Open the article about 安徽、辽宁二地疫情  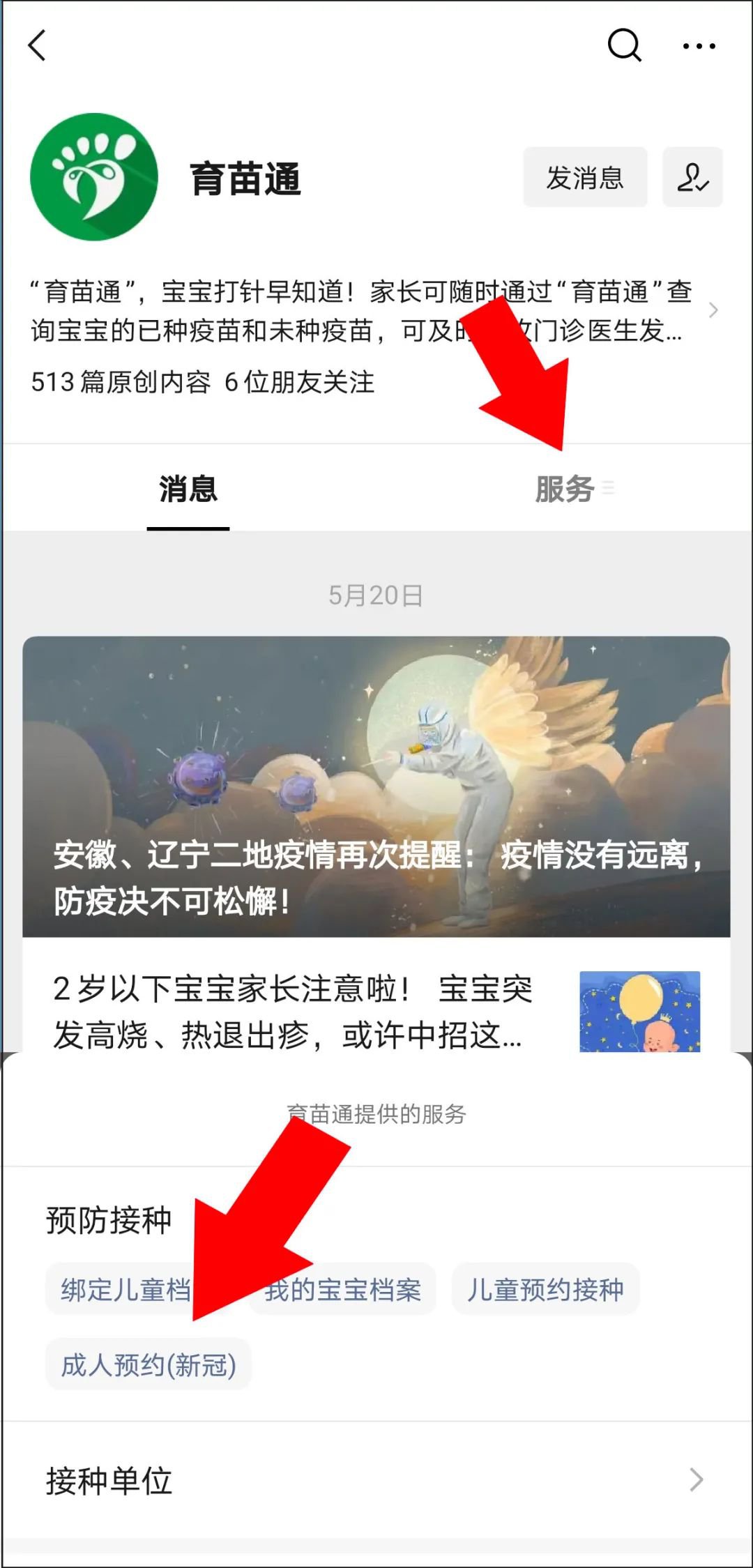coord(376,786)
